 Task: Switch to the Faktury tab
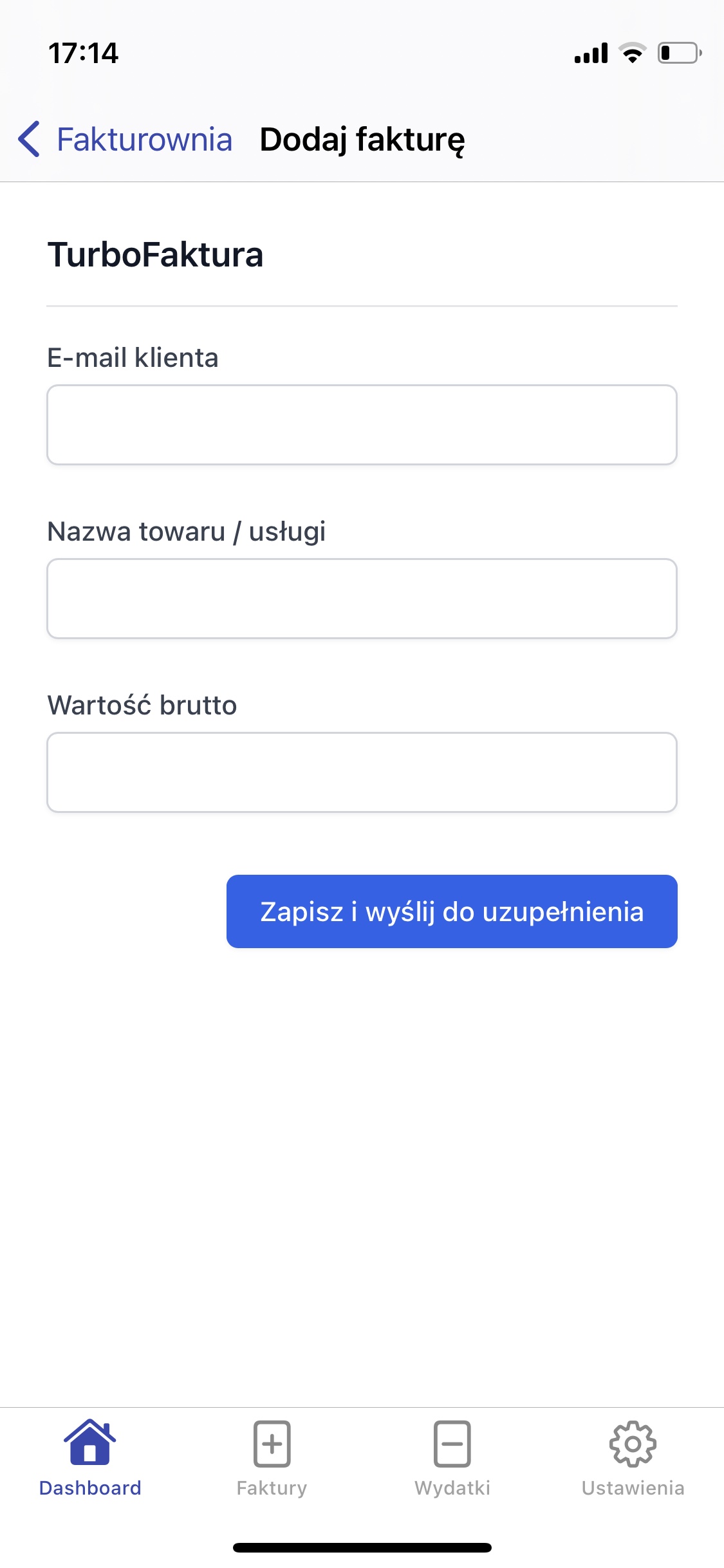click(272, 1458)
